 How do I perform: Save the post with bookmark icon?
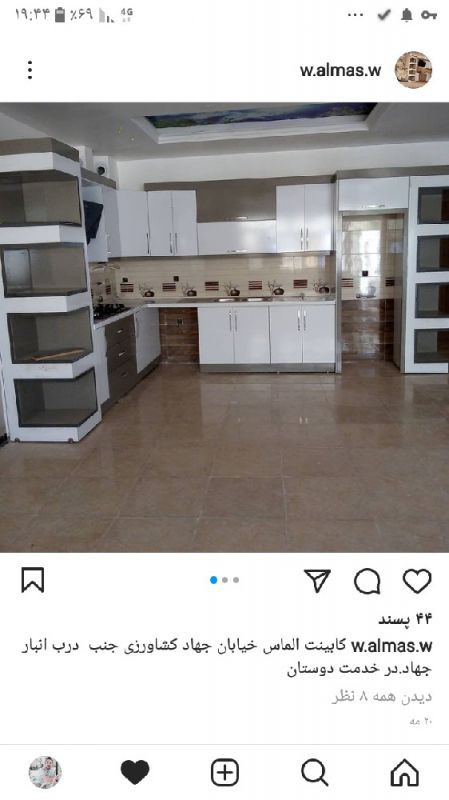[x=33, y=580]
